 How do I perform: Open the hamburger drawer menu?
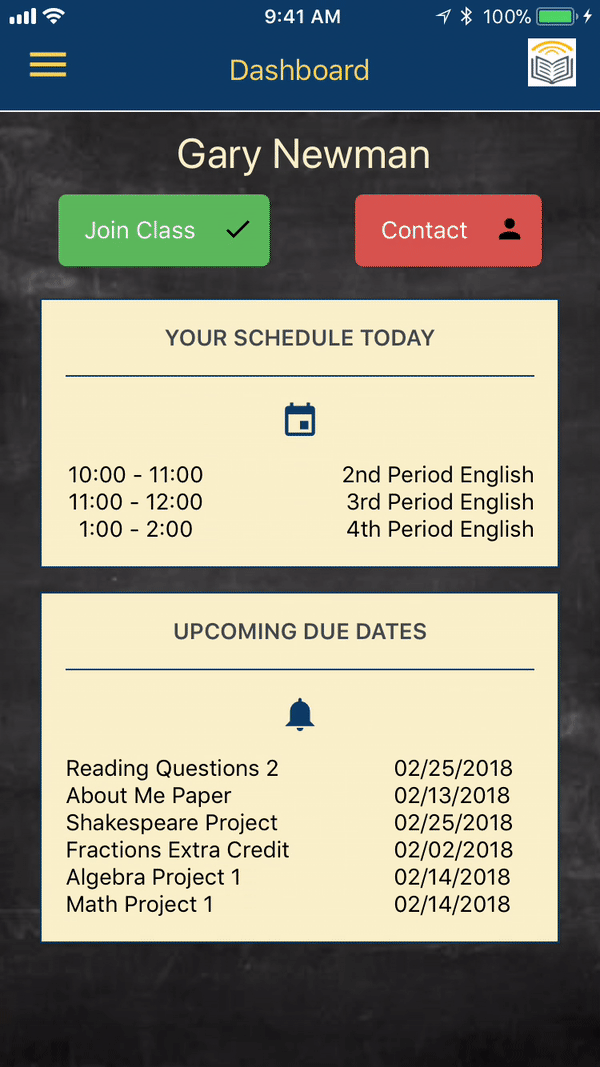(x=48, y=65)
